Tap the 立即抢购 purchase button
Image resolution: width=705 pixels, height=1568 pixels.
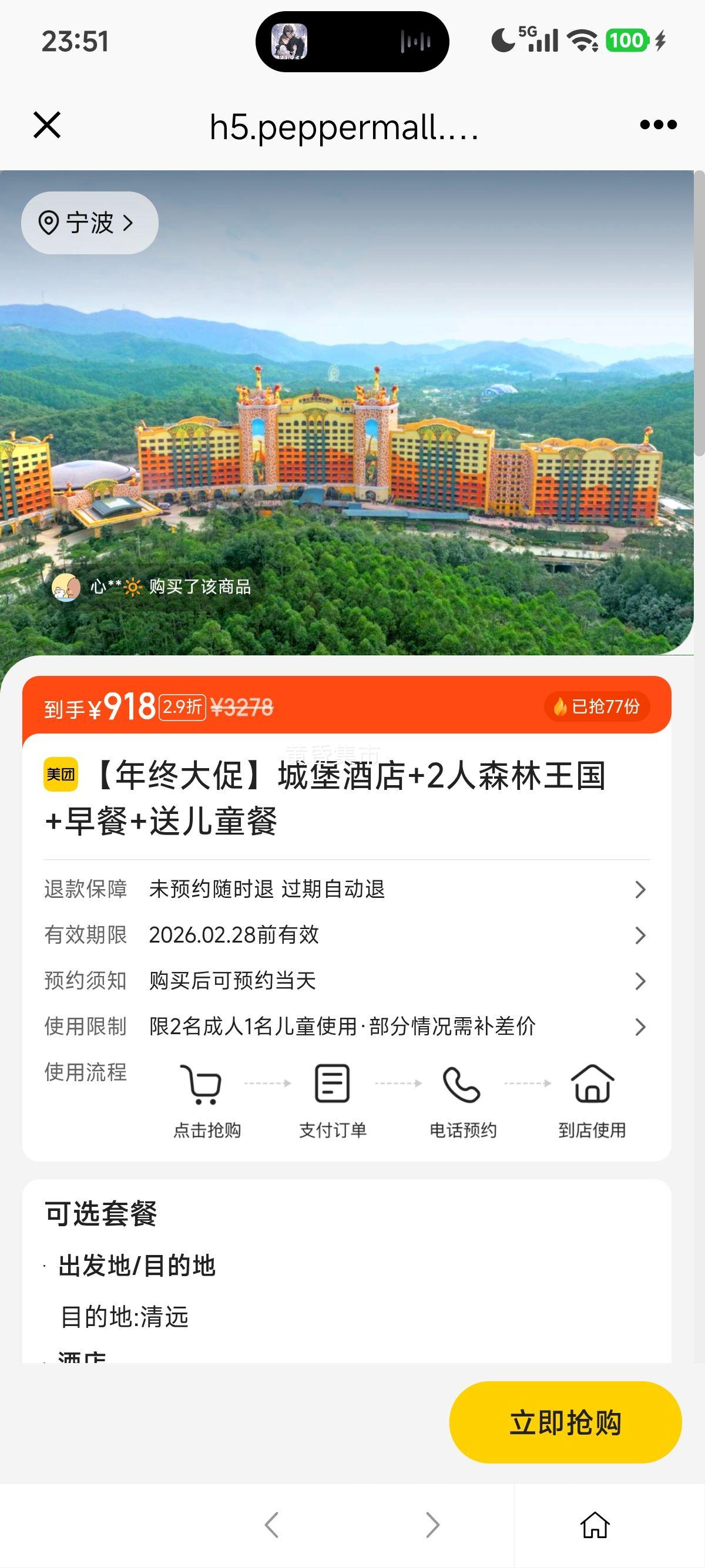(565, 1421)
